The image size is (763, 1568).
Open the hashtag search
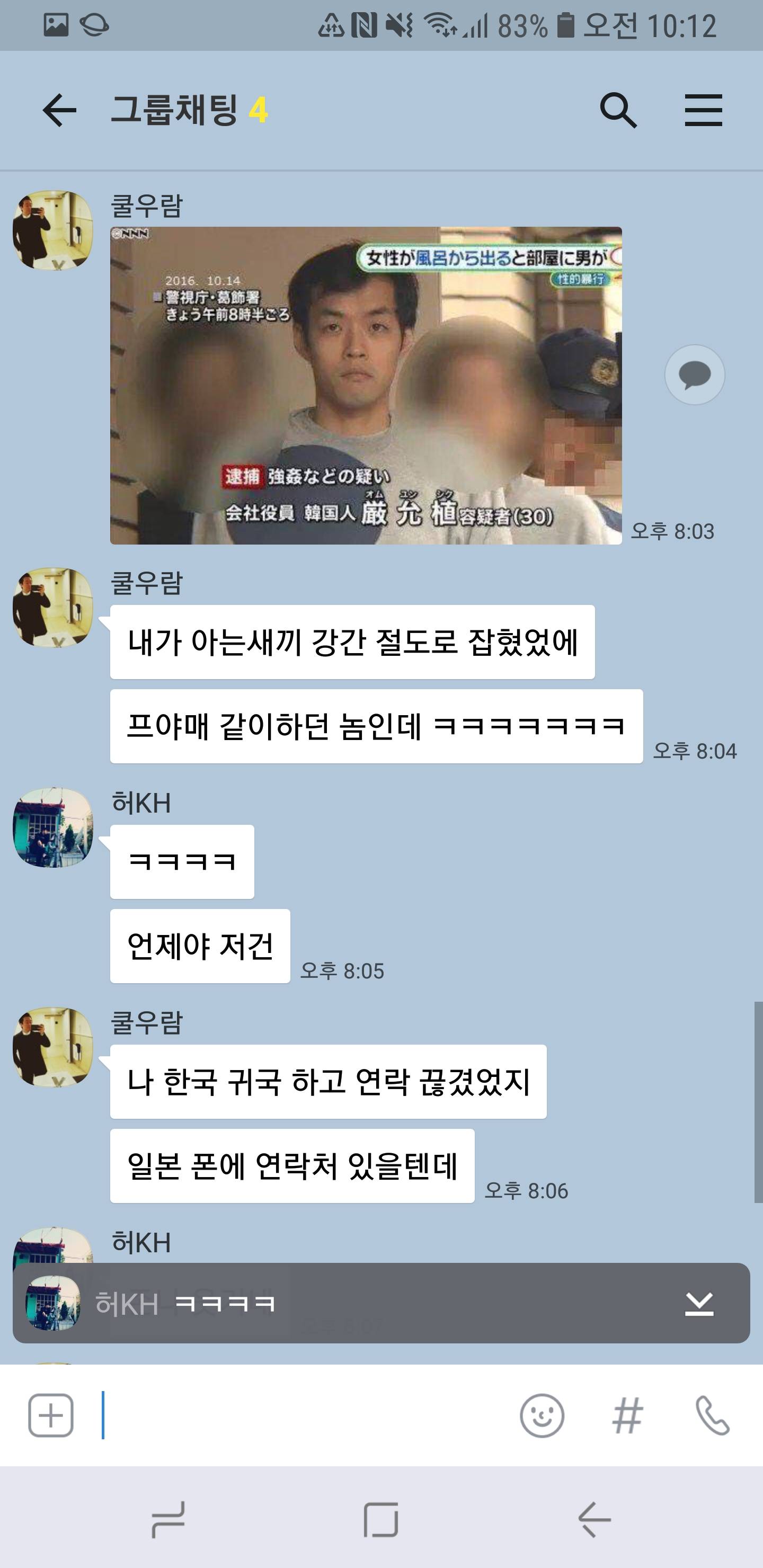627,1415
